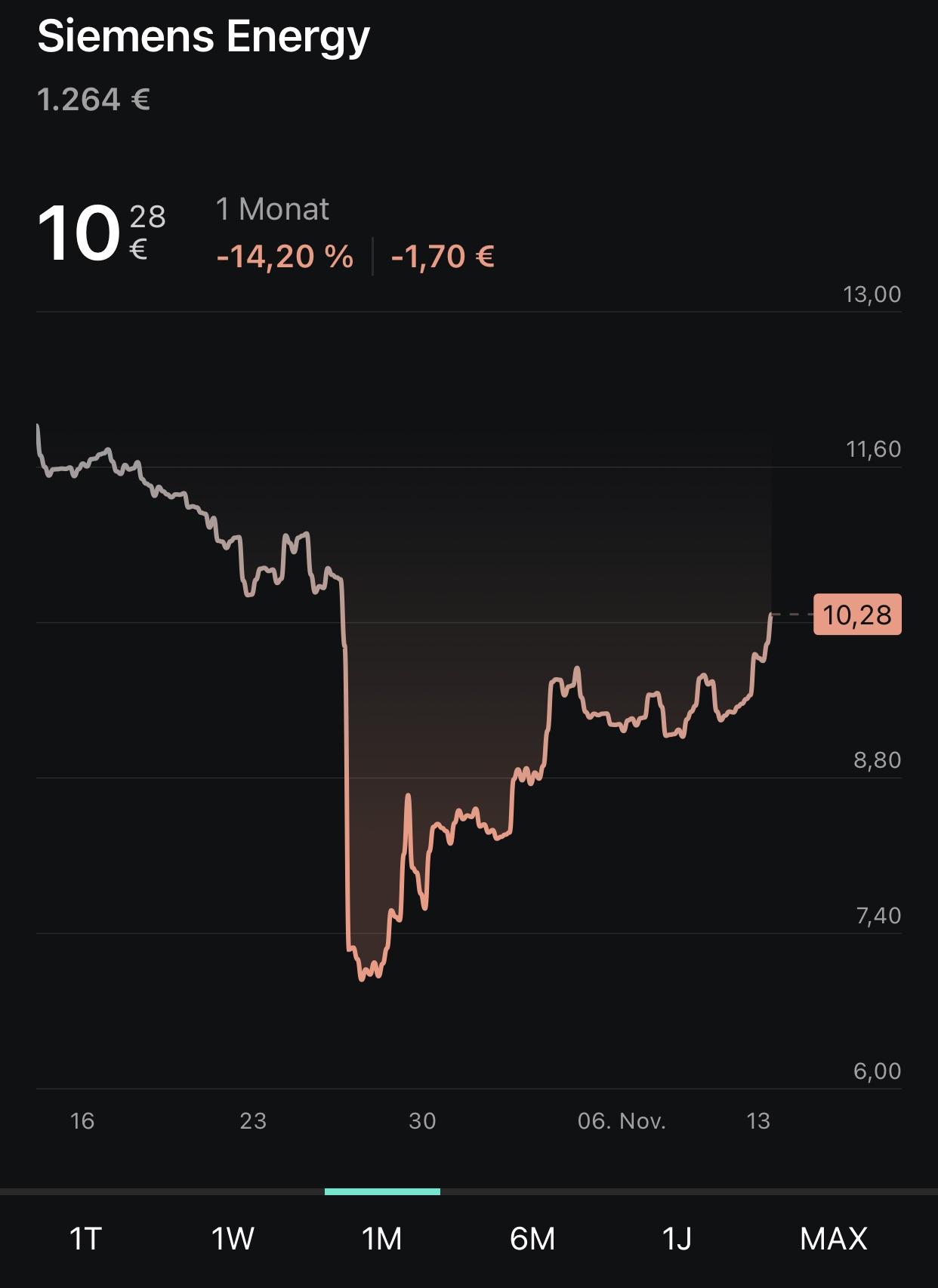Select the 1W time range

(x=233, y=1239)
